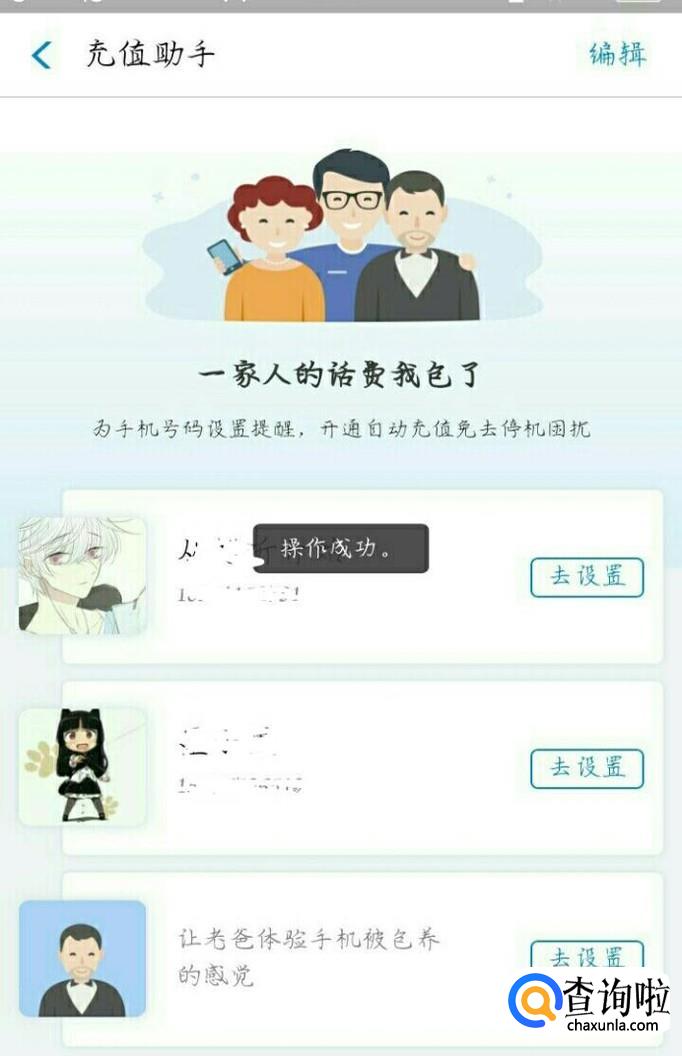The width and height of the screenshot is (682, 1056).
Task: Go back from 充值助手 page
Action: tap(41, 54)
